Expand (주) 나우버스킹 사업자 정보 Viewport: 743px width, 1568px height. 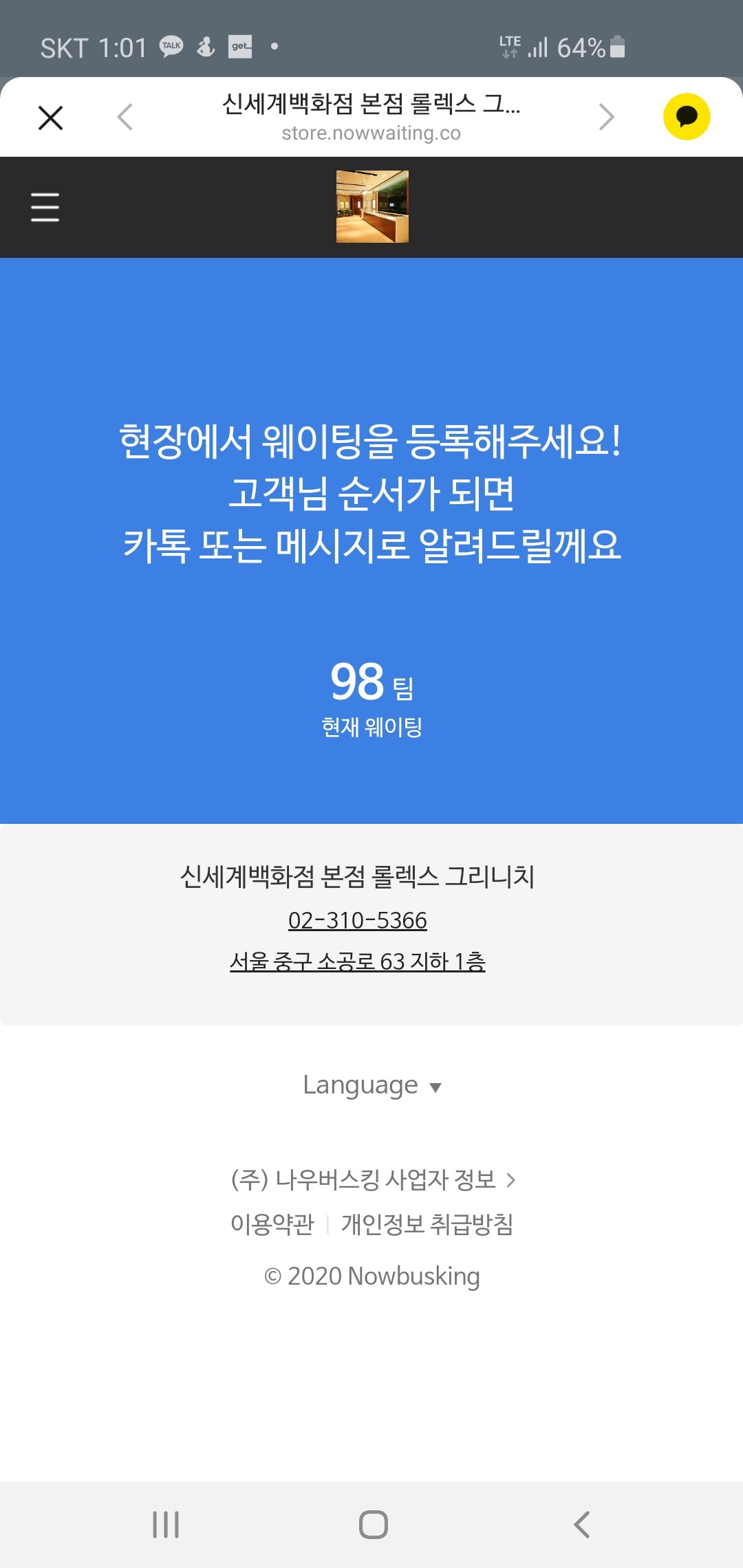tap(372, 1179)
